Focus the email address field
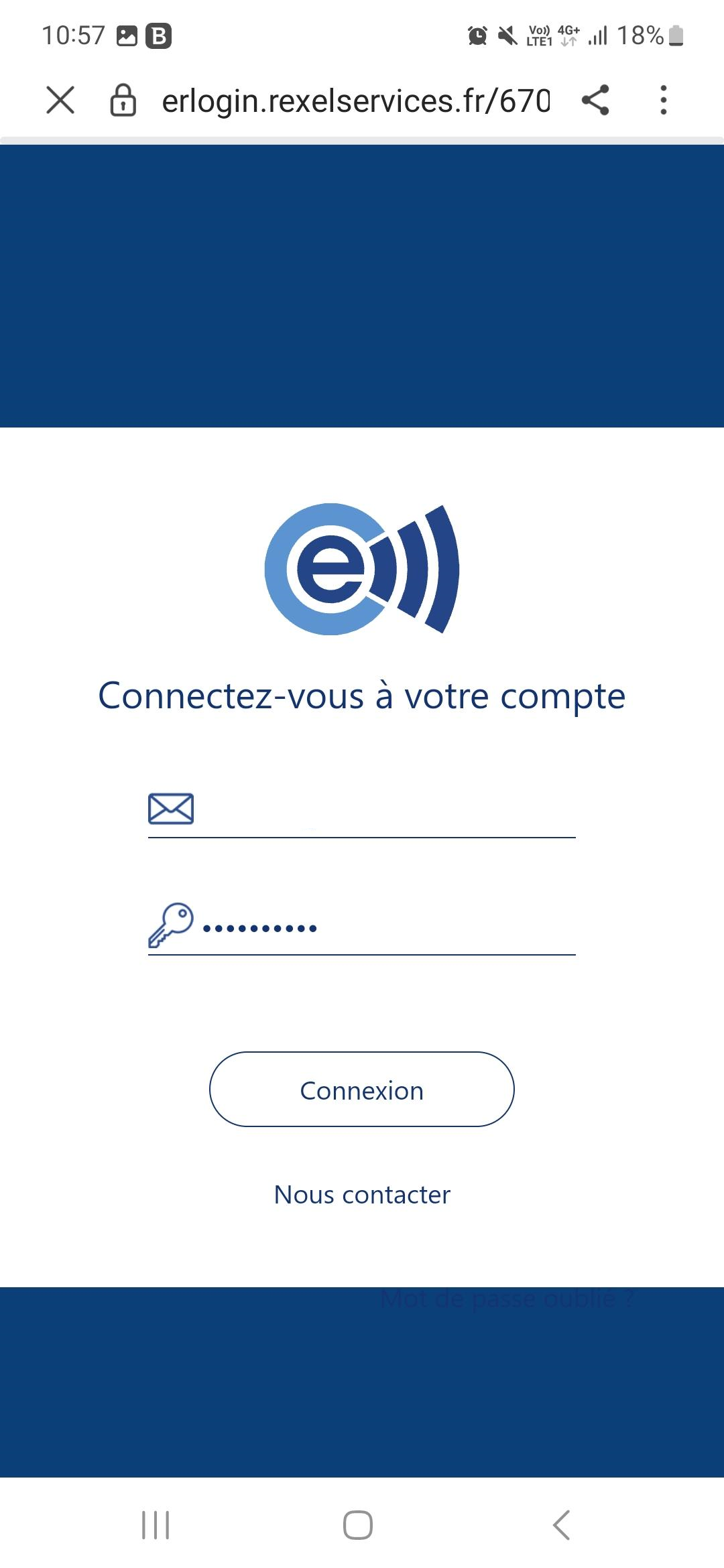The width and height of the screenshot is (724, 1568). click(x=362, y=809)
